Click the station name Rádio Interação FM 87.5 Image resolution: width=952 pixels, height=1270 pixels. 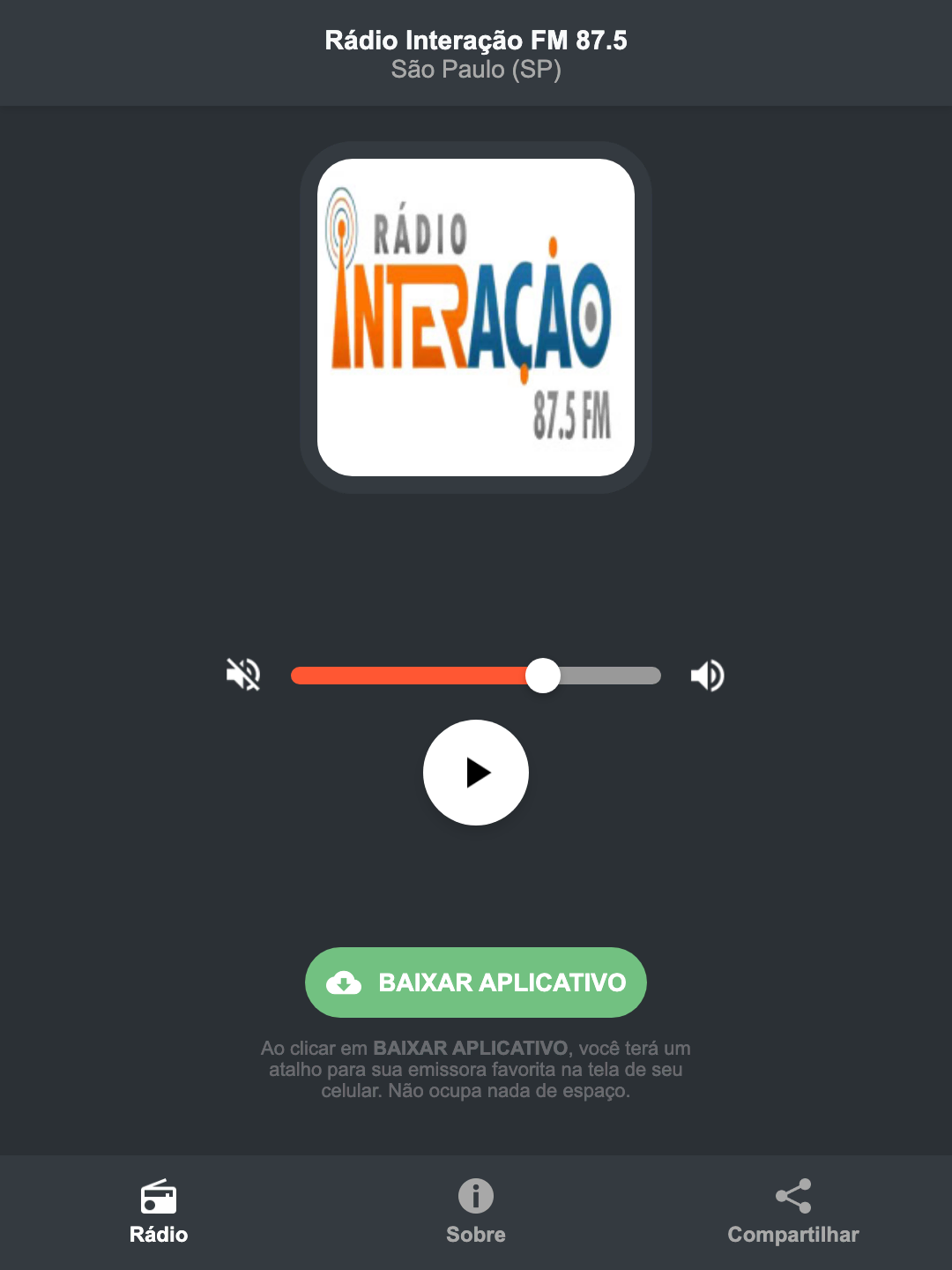tap(476, 39)
